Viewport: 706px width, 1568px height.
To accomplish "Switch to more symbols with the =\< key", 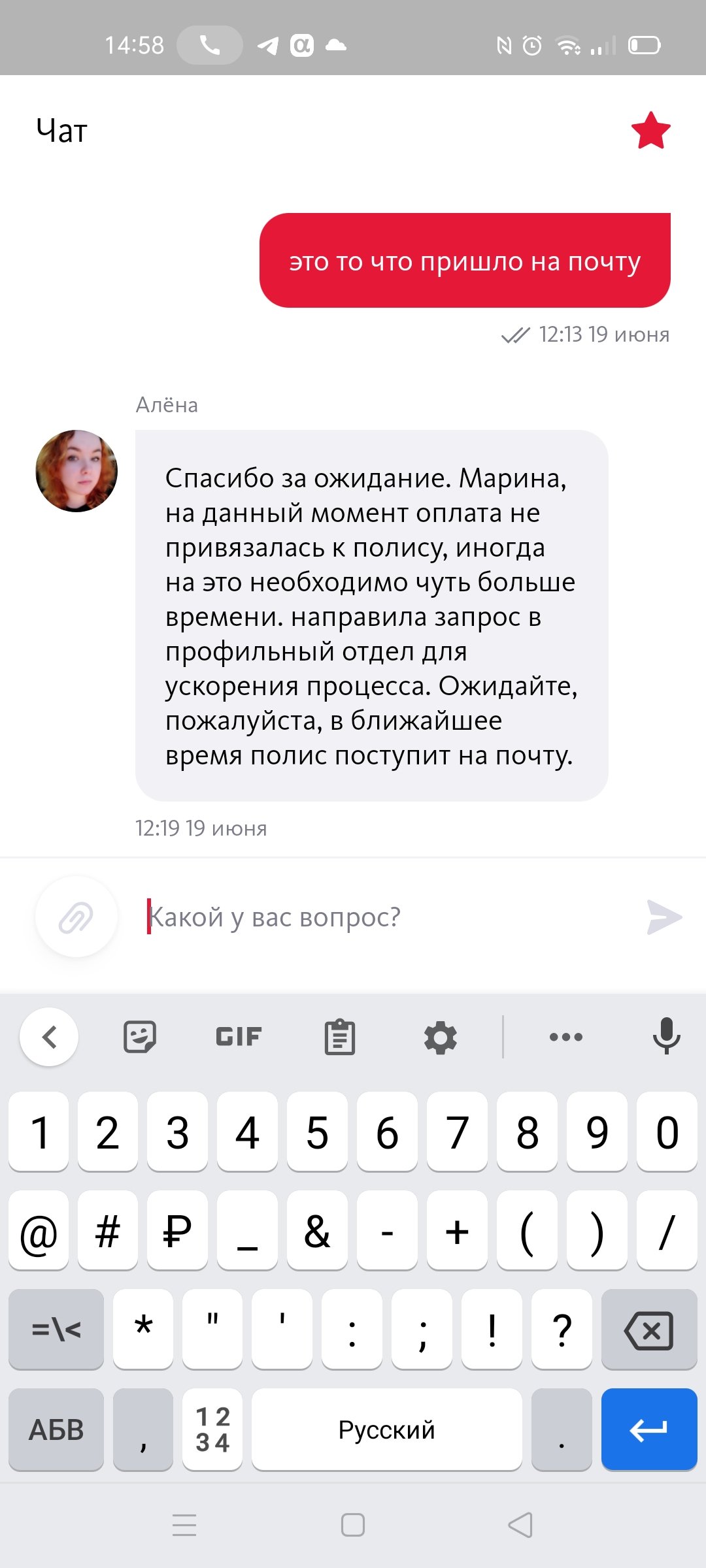I will [56, 1330].
